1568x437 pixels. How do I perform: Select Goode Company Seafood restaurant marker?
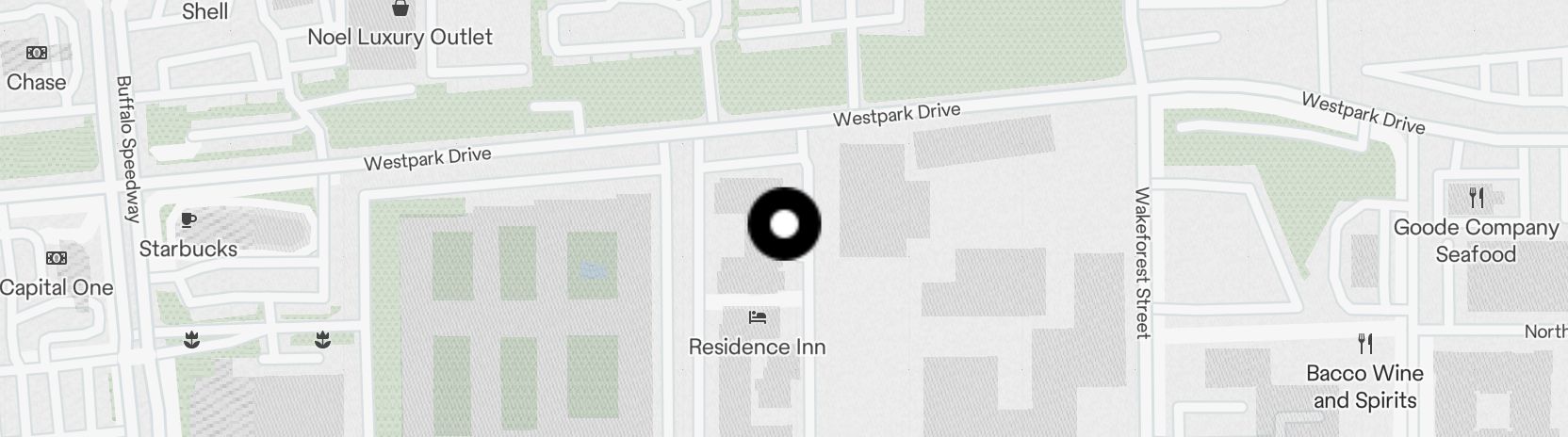point(1476,199)
